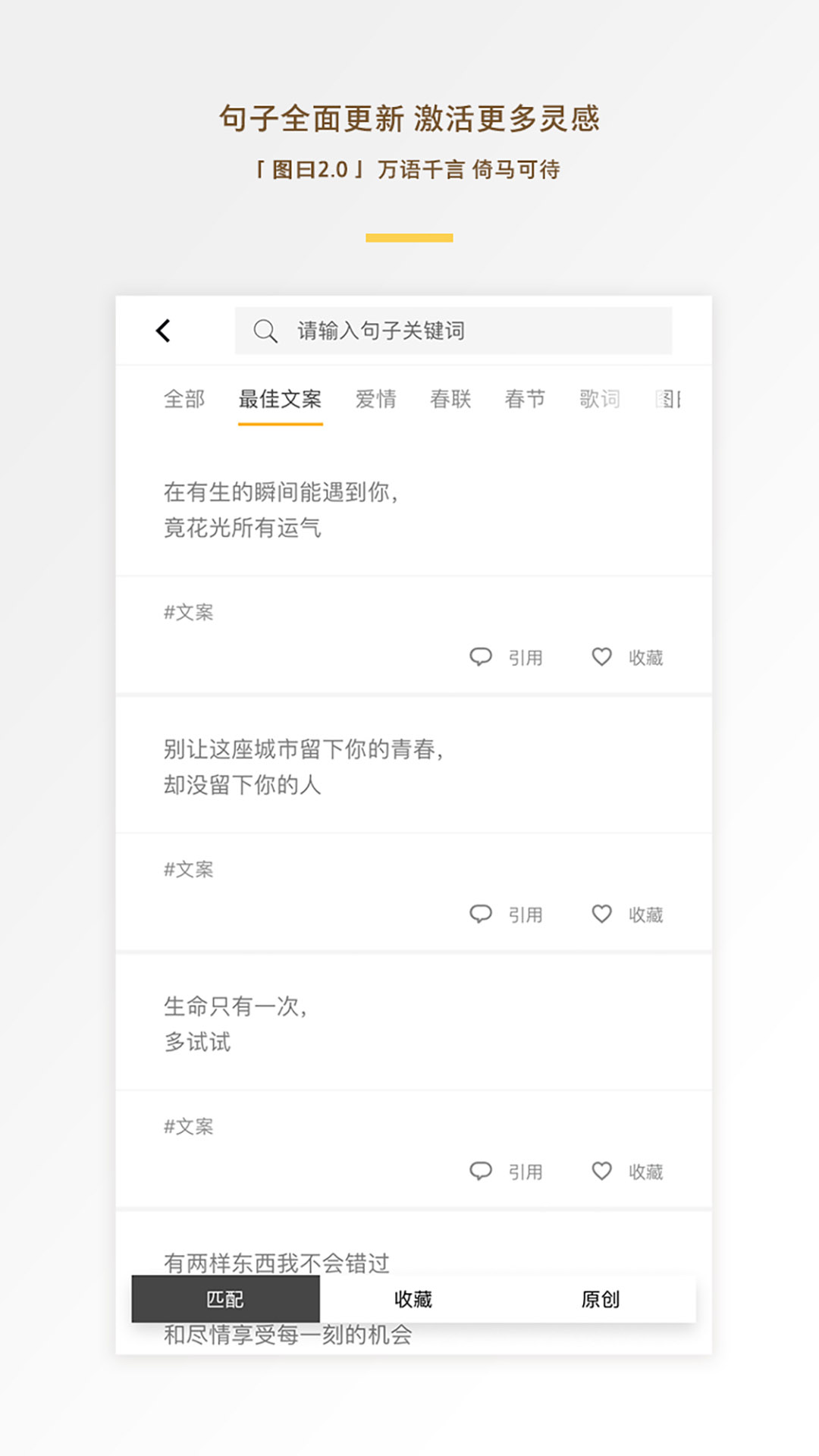819x1456 pixels.
Task: Click the sentence keyword search field
Action: click(455, 331)
